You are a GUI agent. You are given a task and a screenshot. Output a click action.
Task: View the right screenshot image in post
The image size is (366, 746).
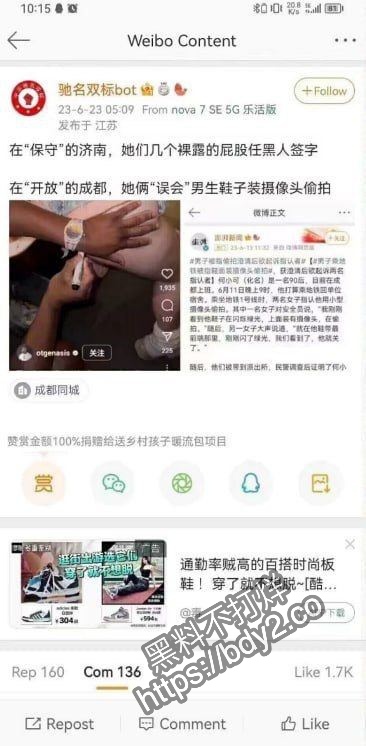click(x=268, y=285)
